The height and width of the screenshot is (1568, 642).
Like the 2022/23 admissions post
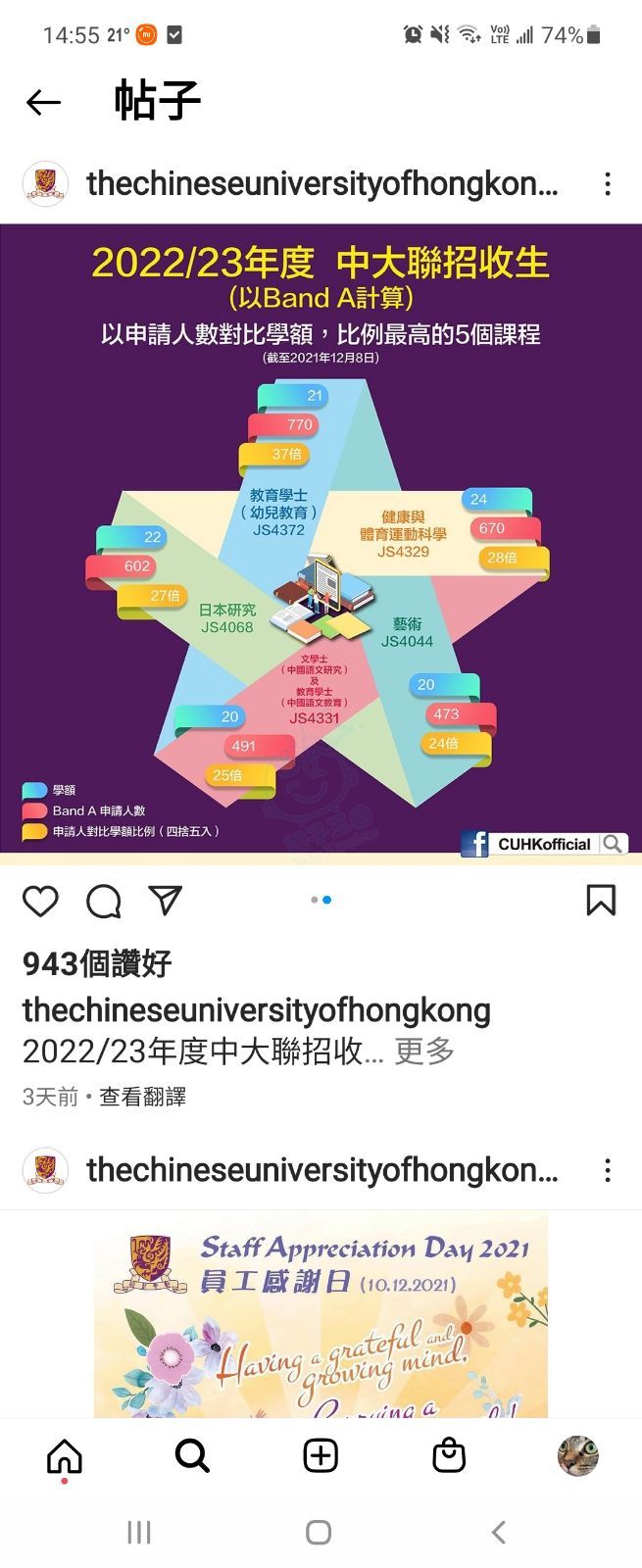tap(40, 901)
